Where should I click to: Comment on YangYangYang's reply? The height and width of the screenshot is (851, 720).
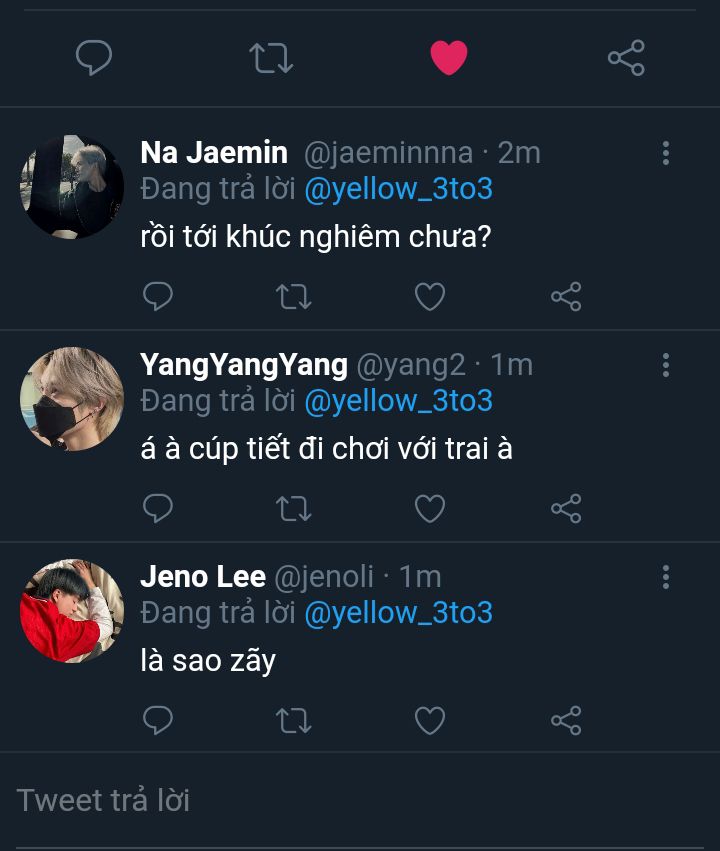pyautogui.click(x=158, y=509)
